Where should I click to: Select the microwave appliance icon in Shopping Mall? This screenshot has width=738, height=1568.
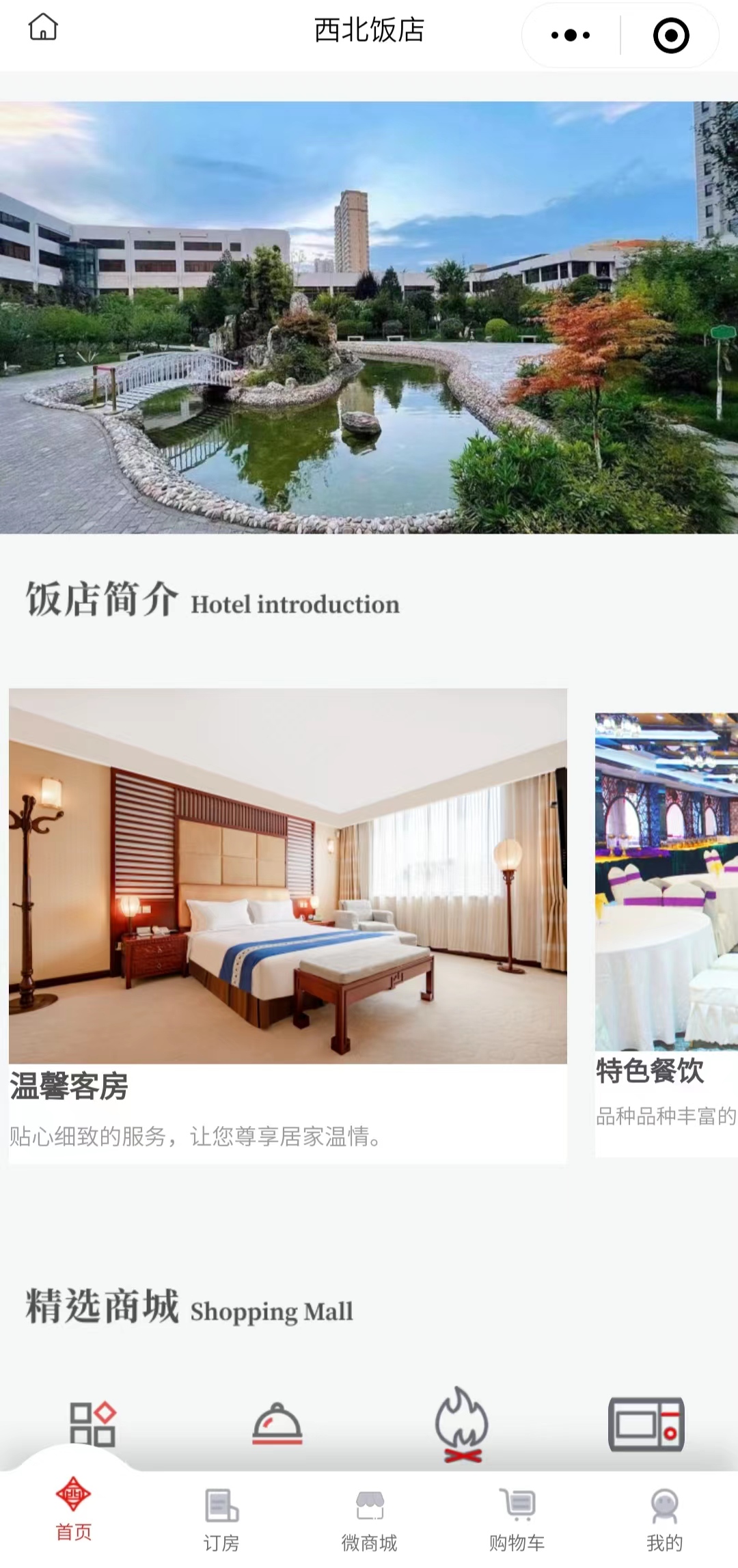point(646,1425)
